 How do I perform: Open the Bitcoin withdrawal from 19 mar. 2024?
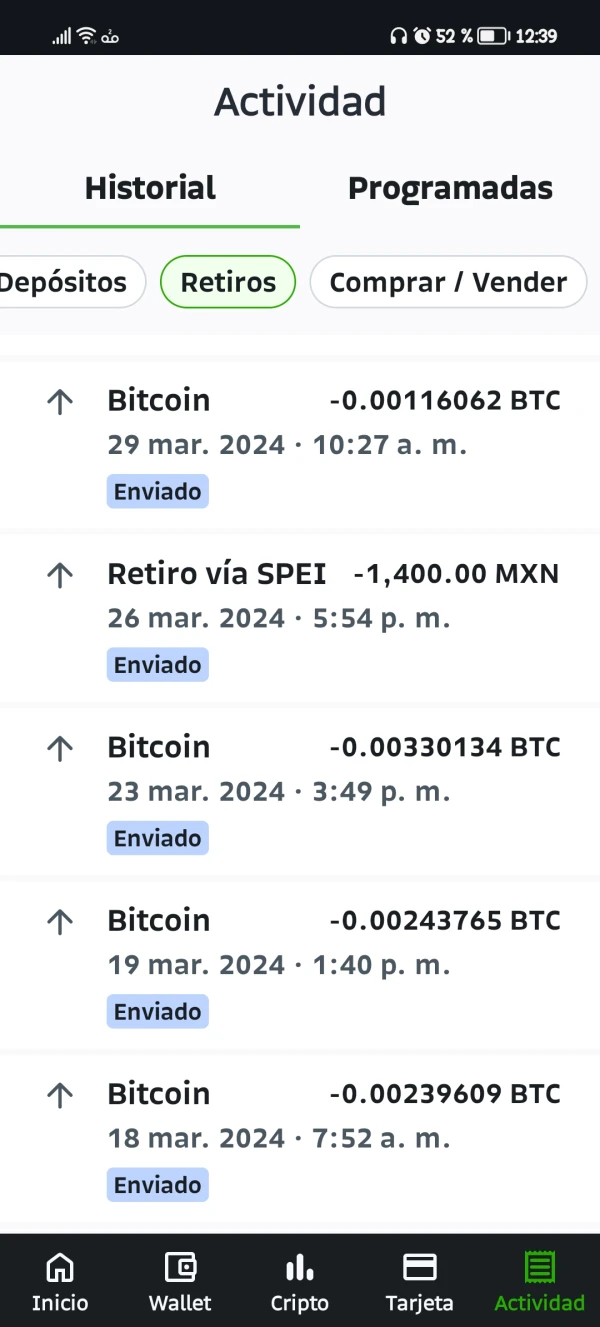click(300, 963)
